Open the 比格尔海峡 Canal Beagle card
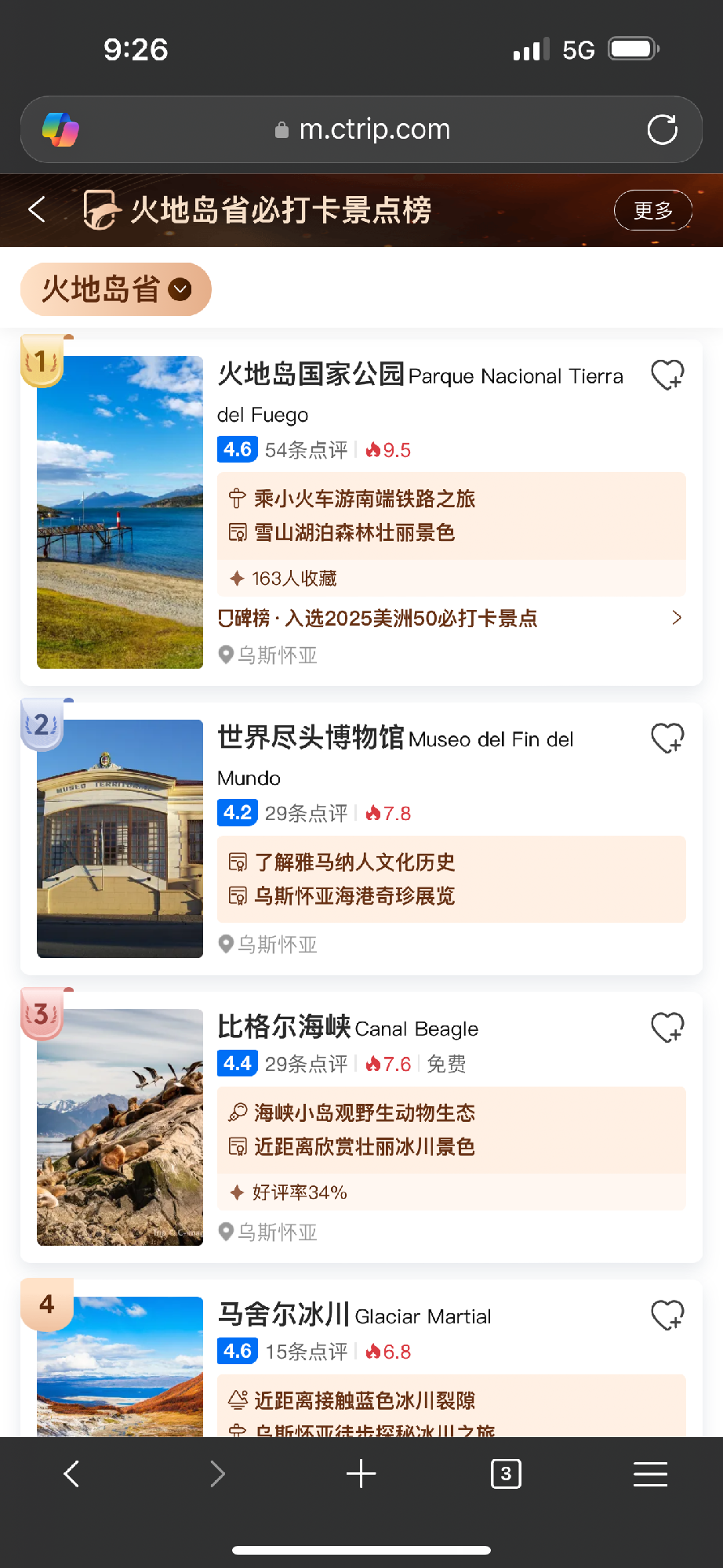Viewport: 723px width, 1568px height. (361, 1127)
